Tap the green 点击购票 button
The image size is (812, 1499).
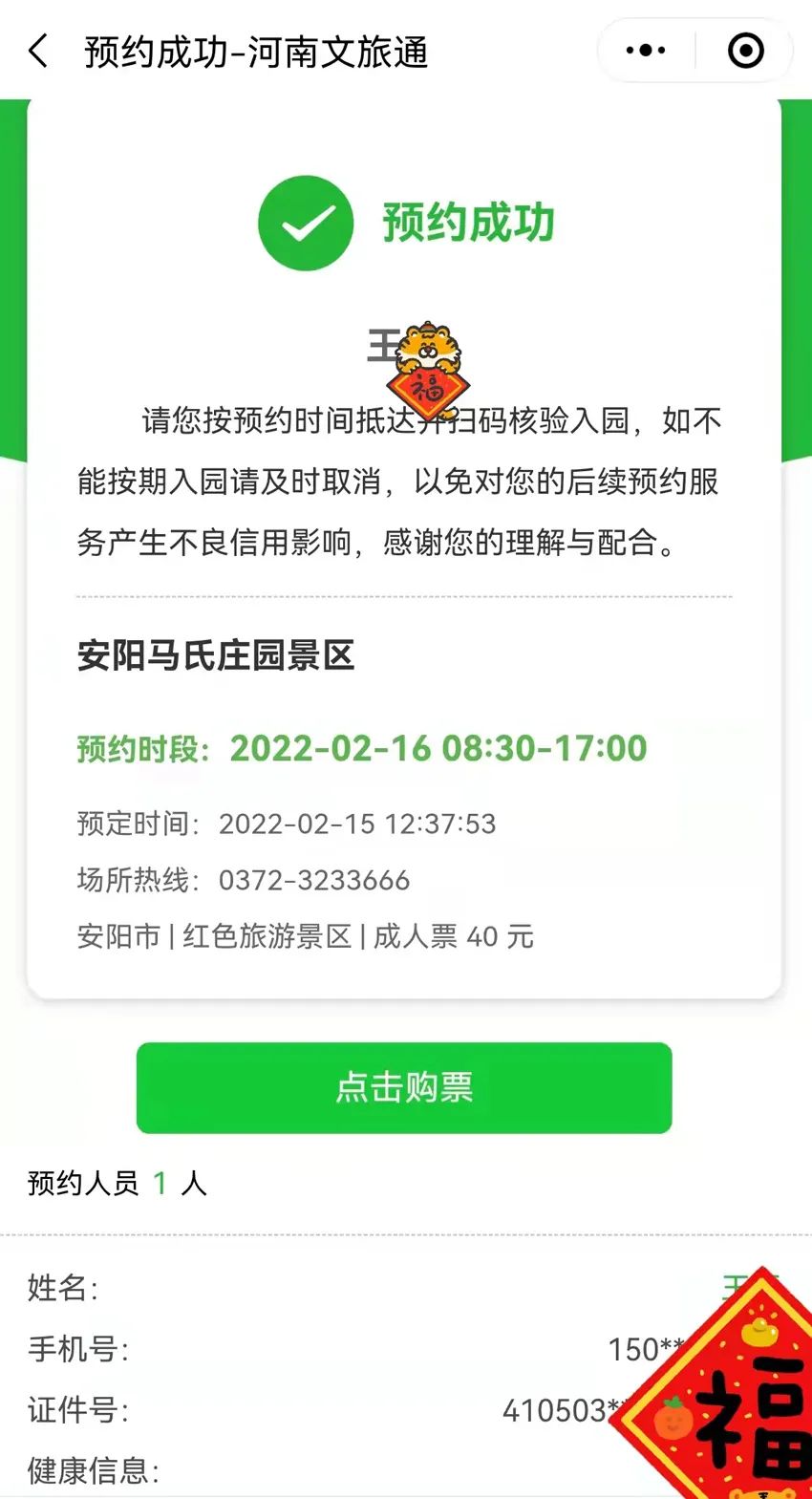pos(404,1087)
